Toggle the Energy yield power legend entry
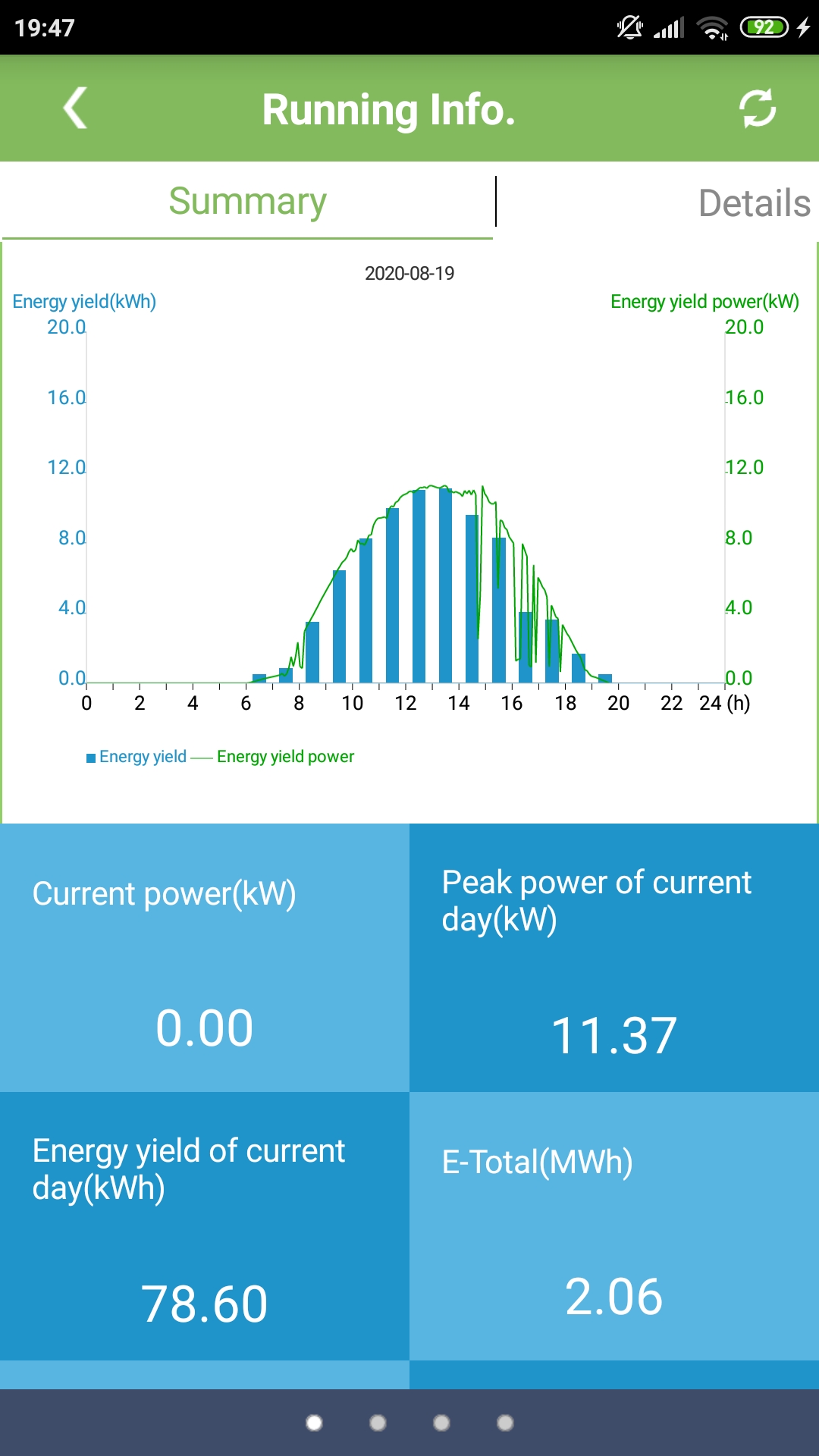Viewport: 819px width, 1456px height. 273,757
